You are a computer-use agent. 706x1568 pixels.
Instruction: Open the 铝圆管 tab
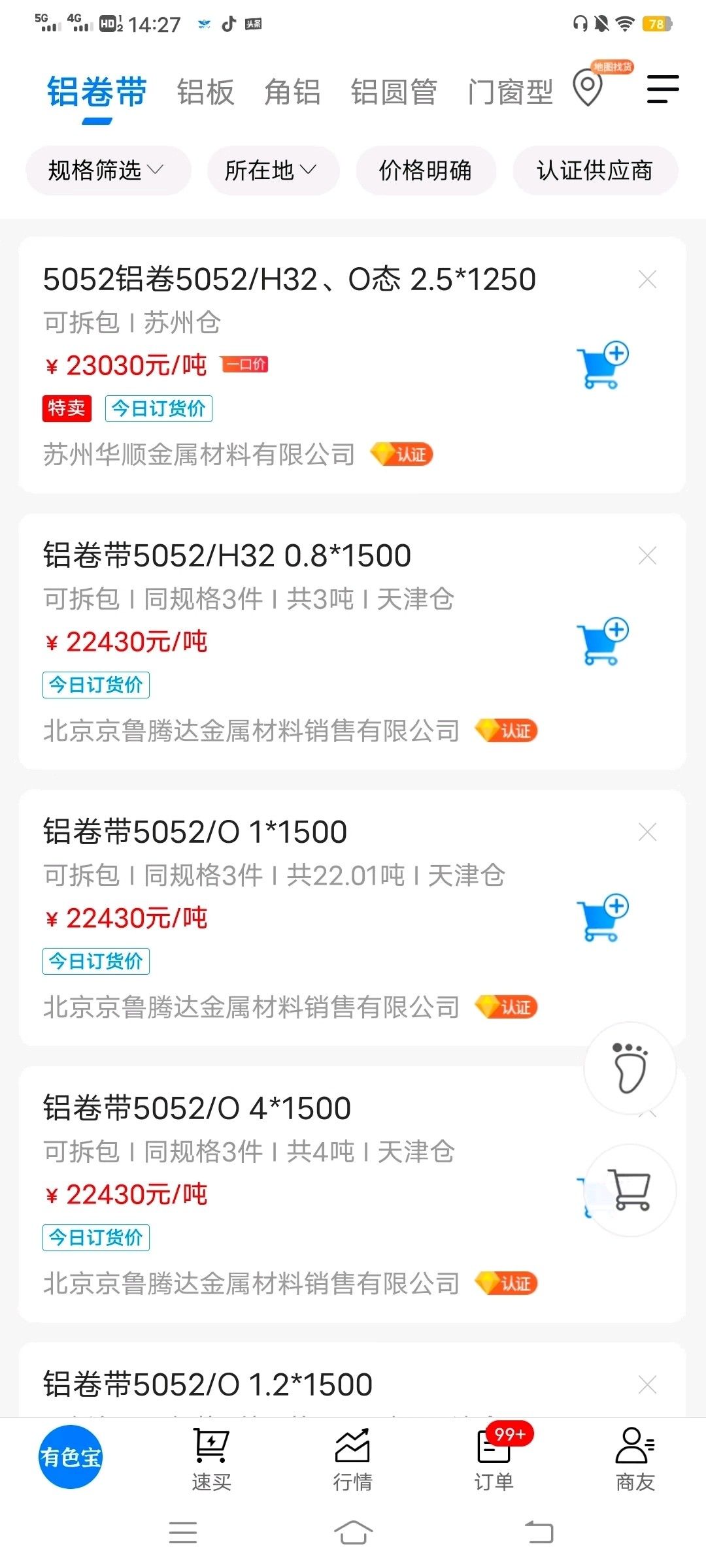(394, 91)
